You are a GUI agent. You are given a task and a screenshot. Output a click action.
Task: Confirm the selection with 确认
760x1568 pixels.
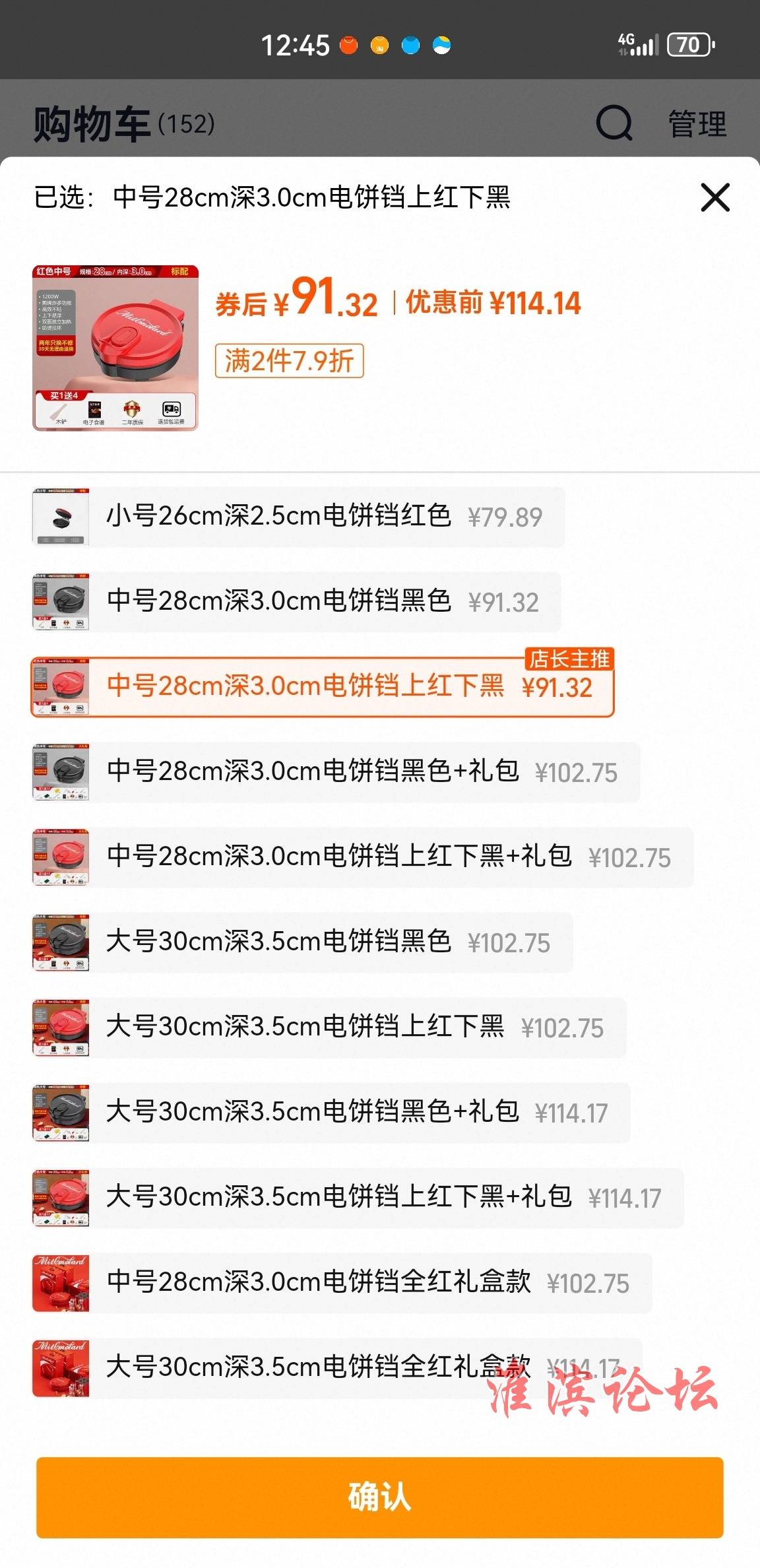[x=379, y=1497]
